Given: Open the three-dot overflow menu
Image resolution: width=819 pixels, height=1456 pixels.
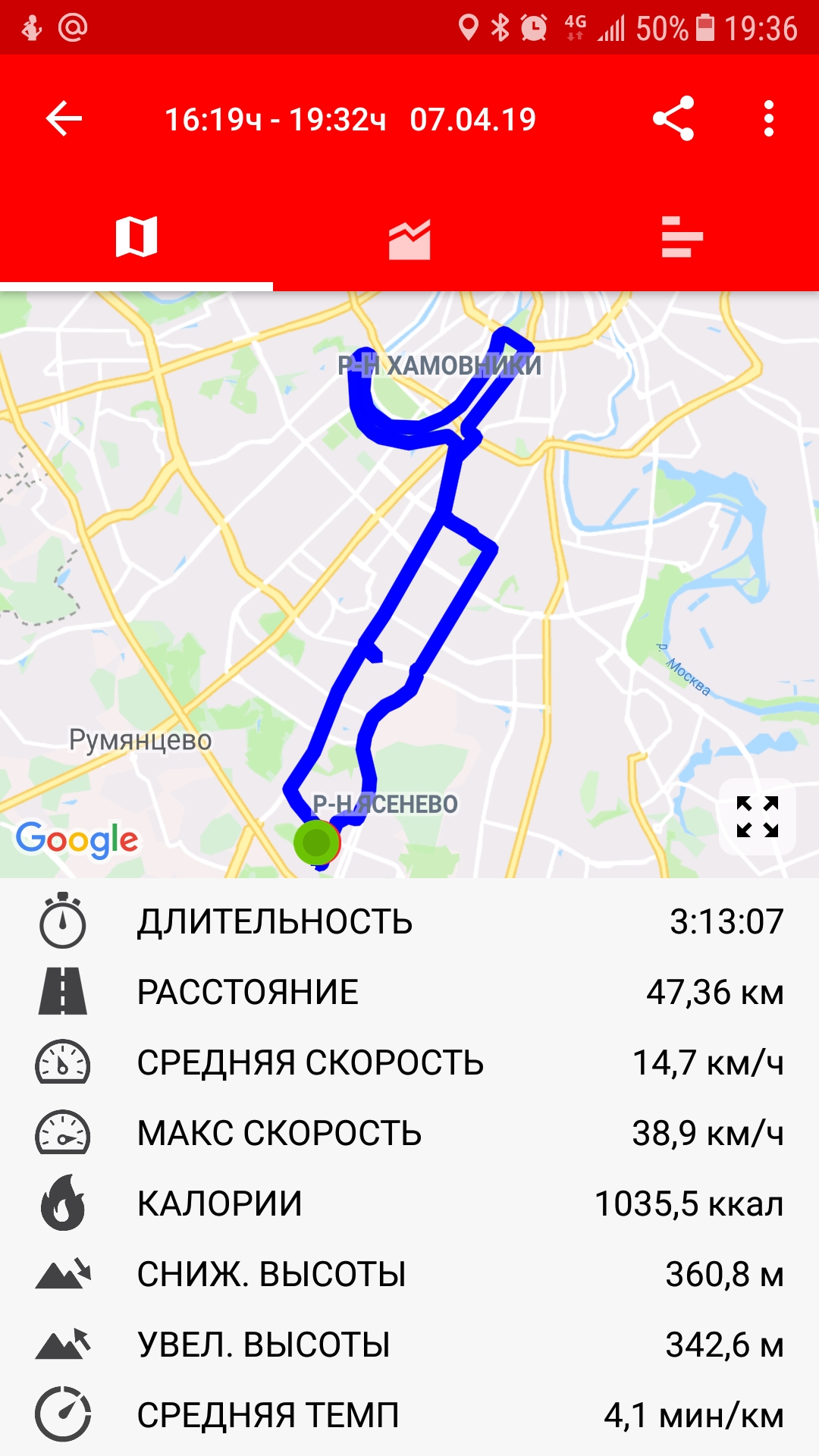Looking at the screenshot, I should coord(768,119).
